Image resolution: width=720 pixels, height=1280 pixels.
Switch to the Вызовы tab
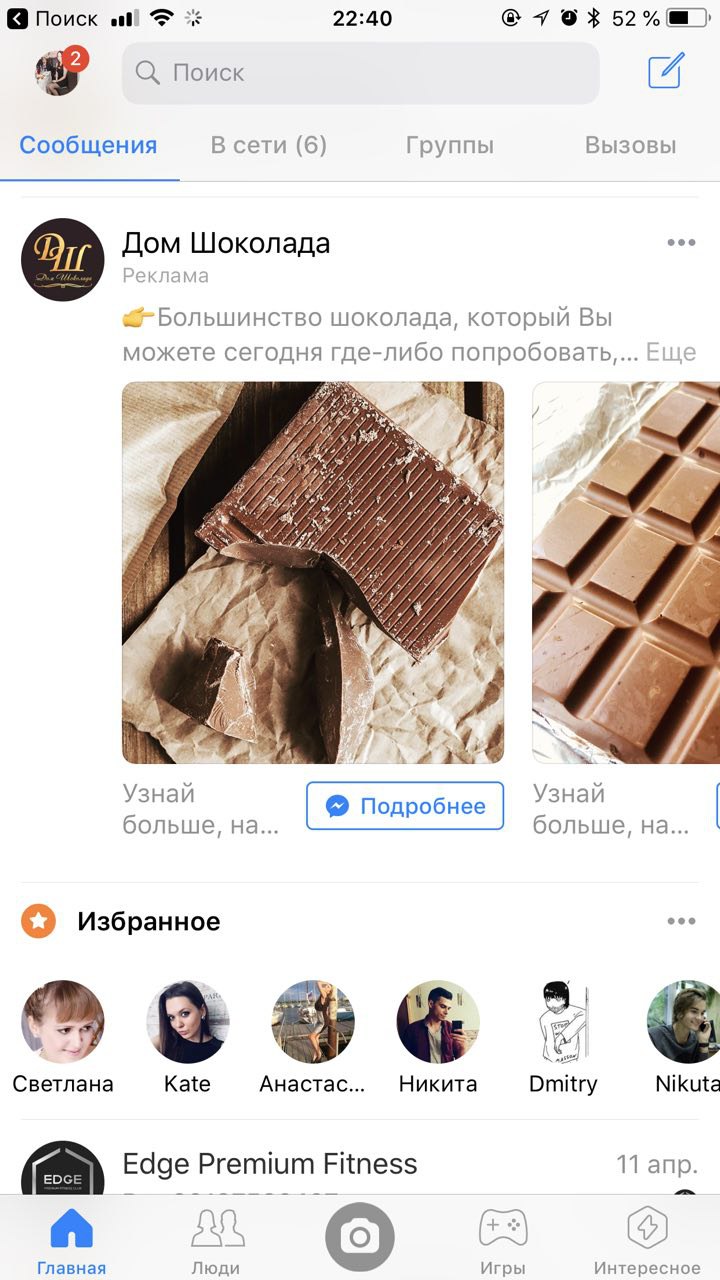[631, 145]
